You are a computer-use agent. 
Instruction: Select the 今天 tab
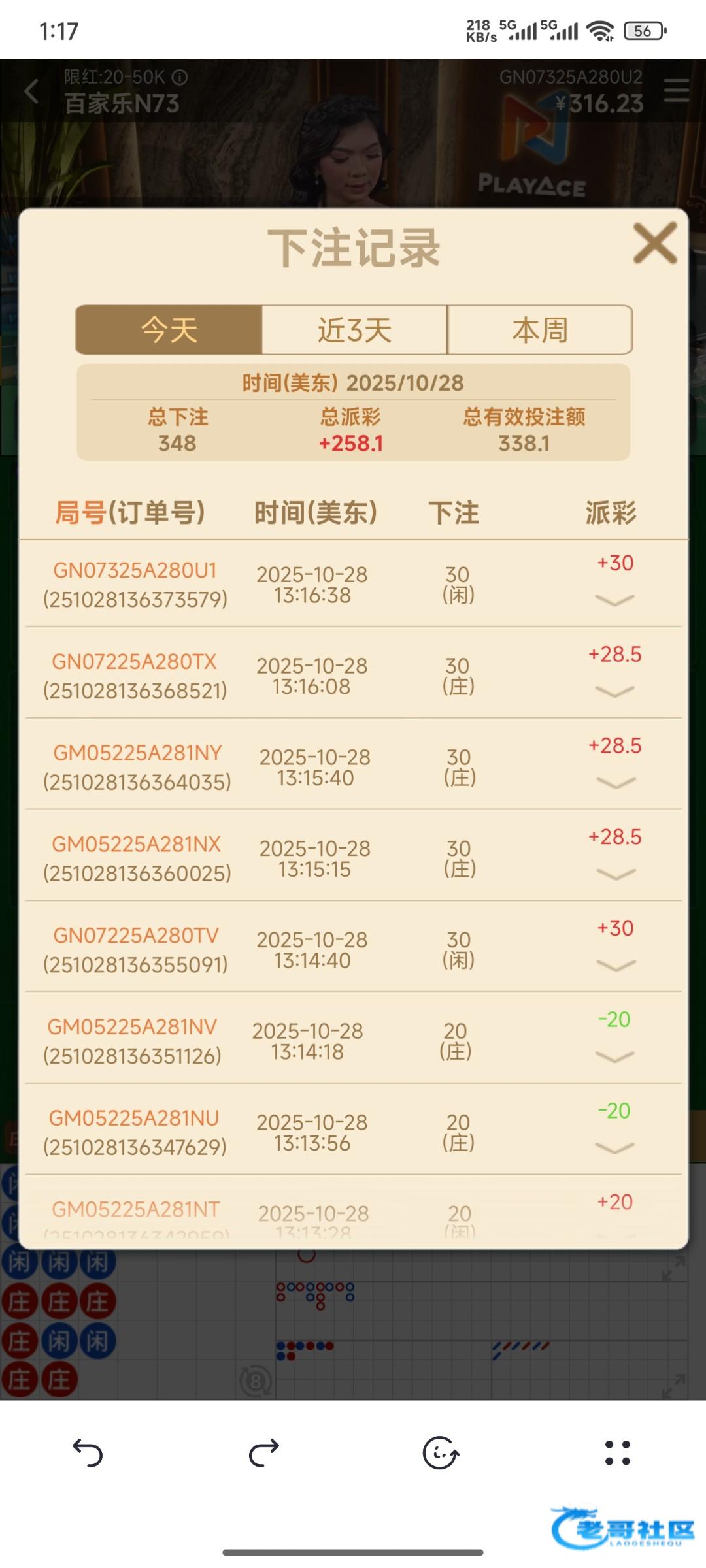point(169,330)
